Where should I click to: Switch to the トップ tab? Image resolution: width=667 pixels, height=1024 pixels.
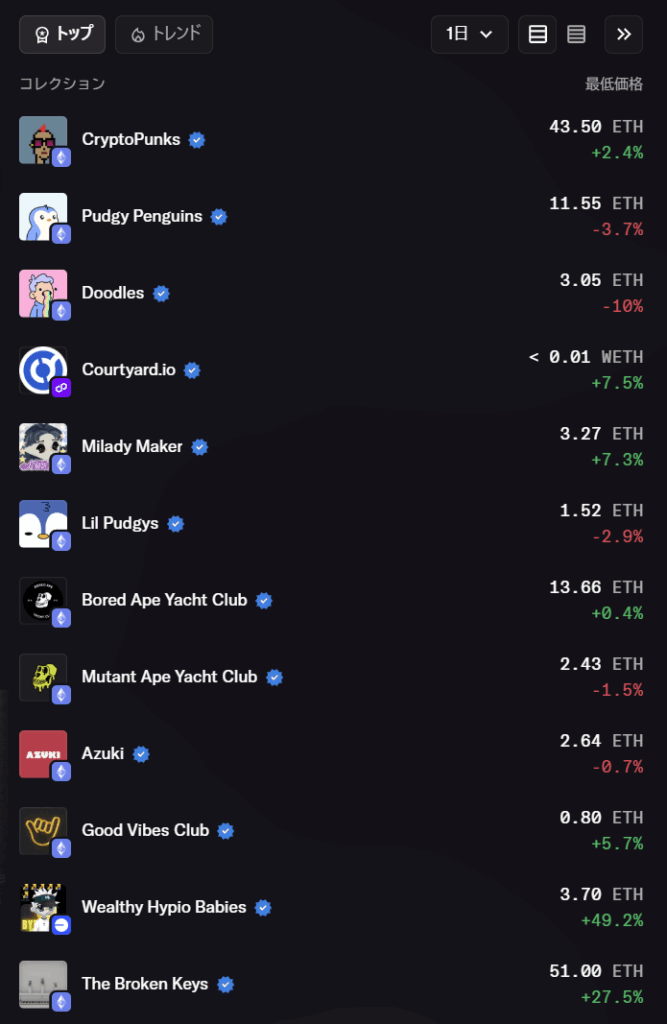(62, 34)
